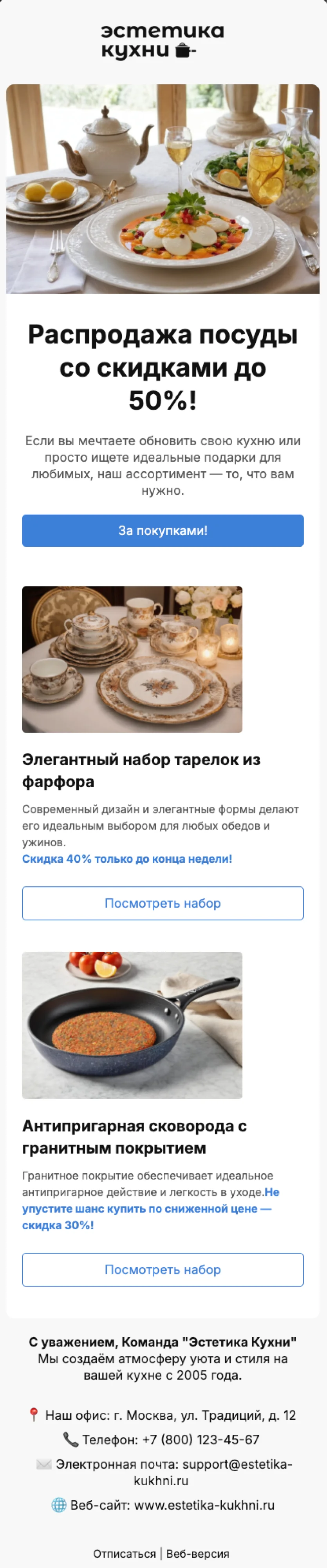Tap the support@estetika-kukhni.ru email address

coord(237,1464)
